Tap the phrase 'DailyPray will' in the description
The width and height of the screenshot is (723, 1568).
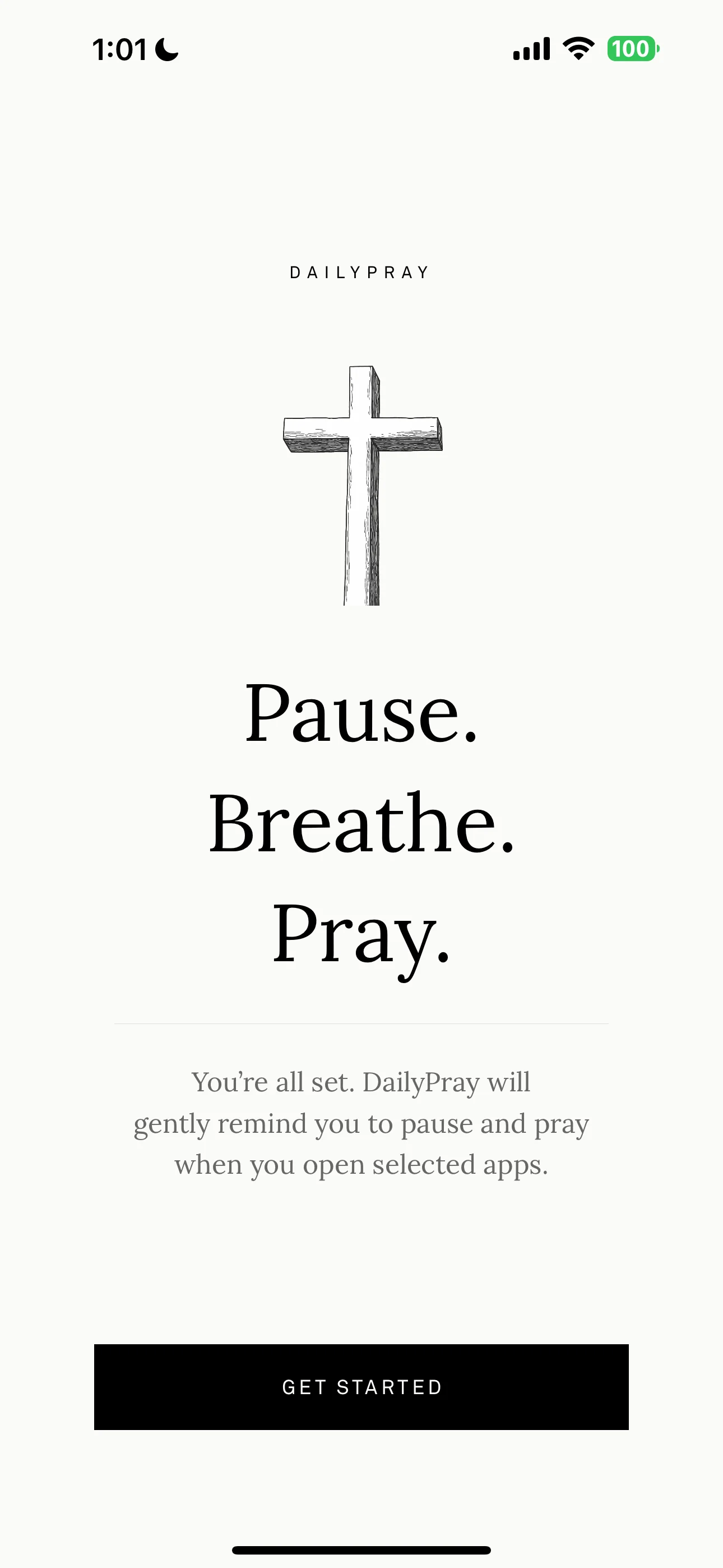tap(446, 1082)
